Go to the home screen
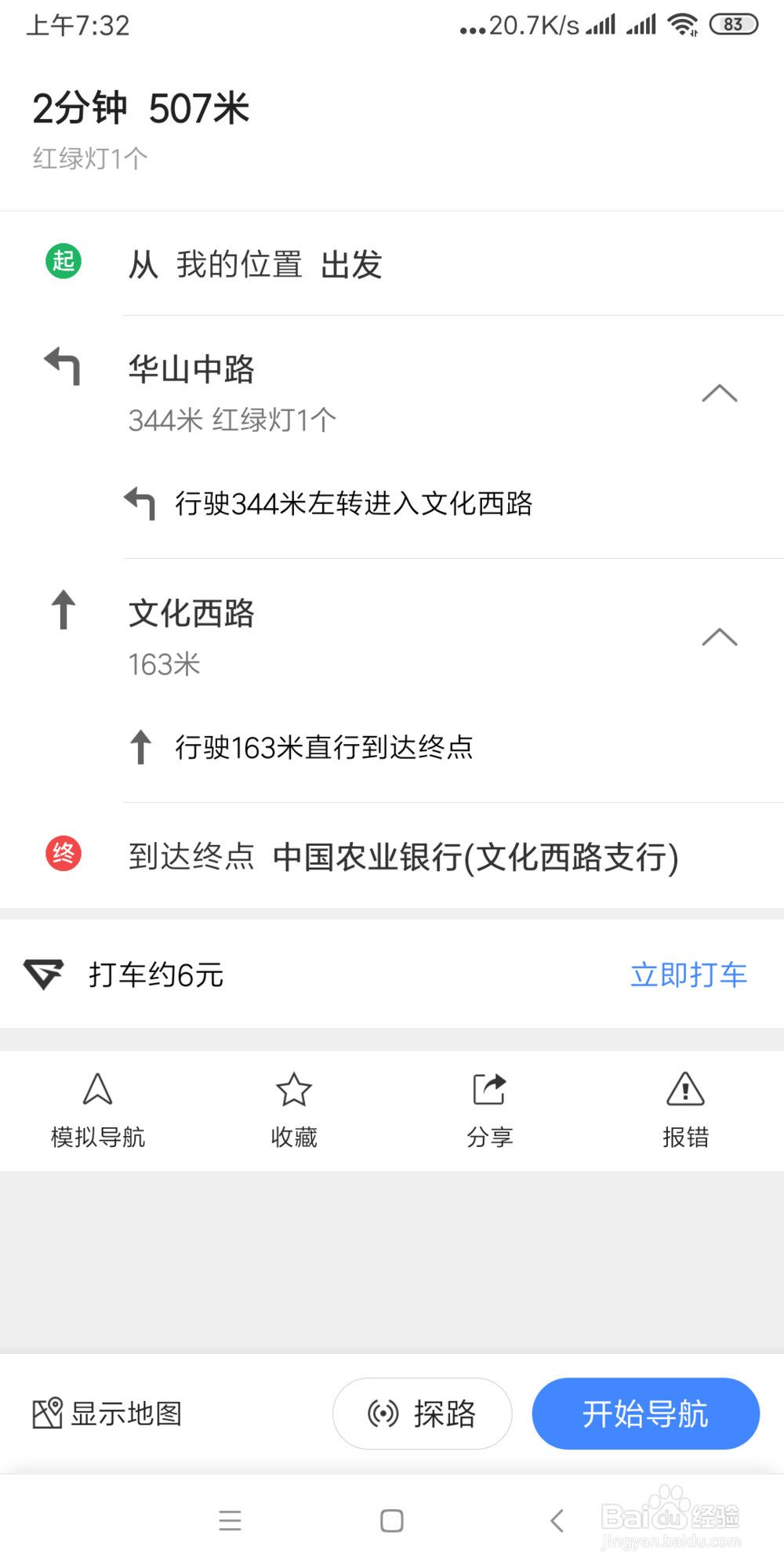The image size is (784, 1568). 392,1521
